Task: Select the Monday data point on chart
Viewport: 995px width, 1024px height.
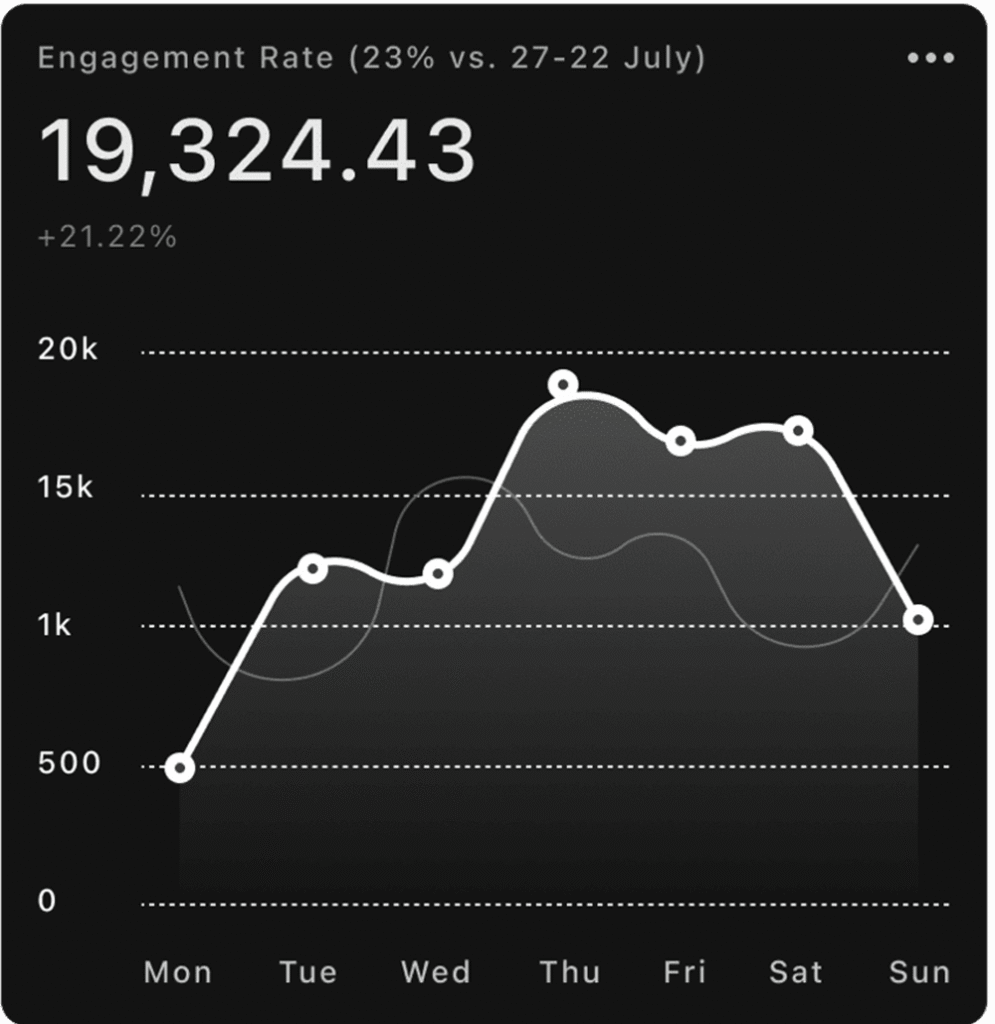Action: click(x=180, y=767)
